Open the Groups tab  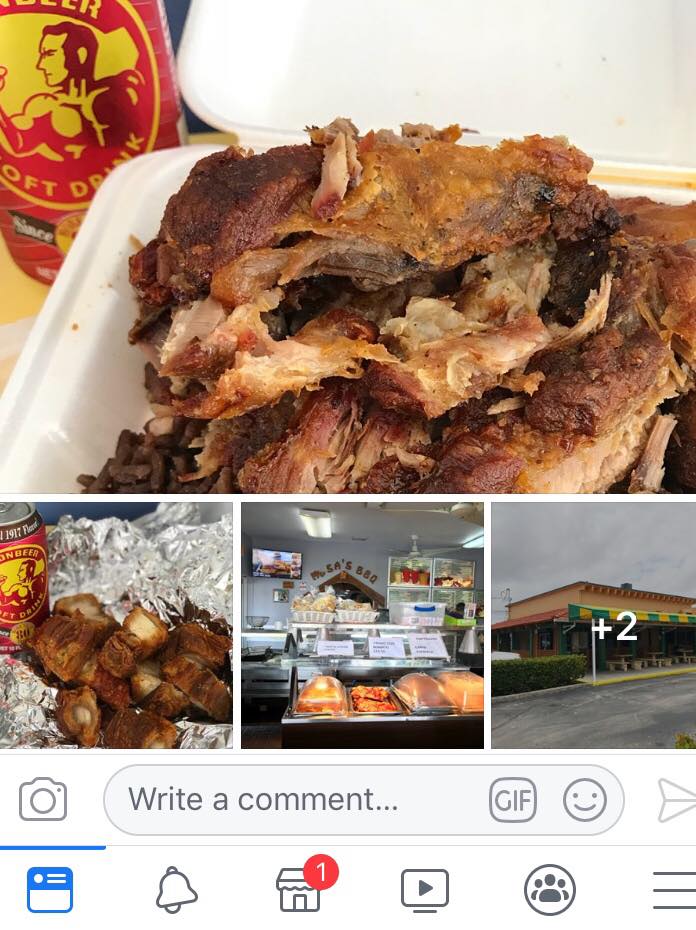tap(549, 889)
